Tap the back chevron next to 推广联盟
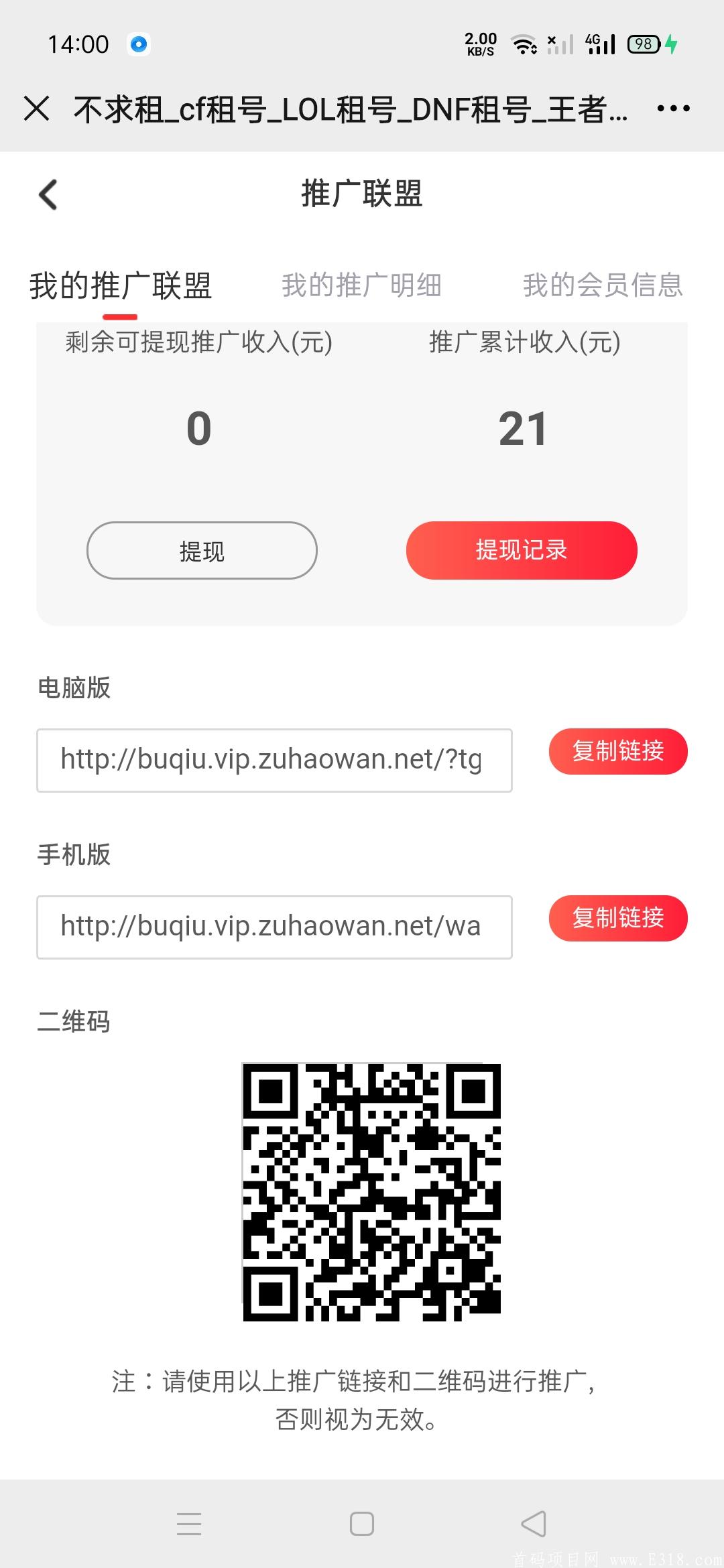Image resolution: width=724 pixels, height=1568 pixels. [47, 194]
